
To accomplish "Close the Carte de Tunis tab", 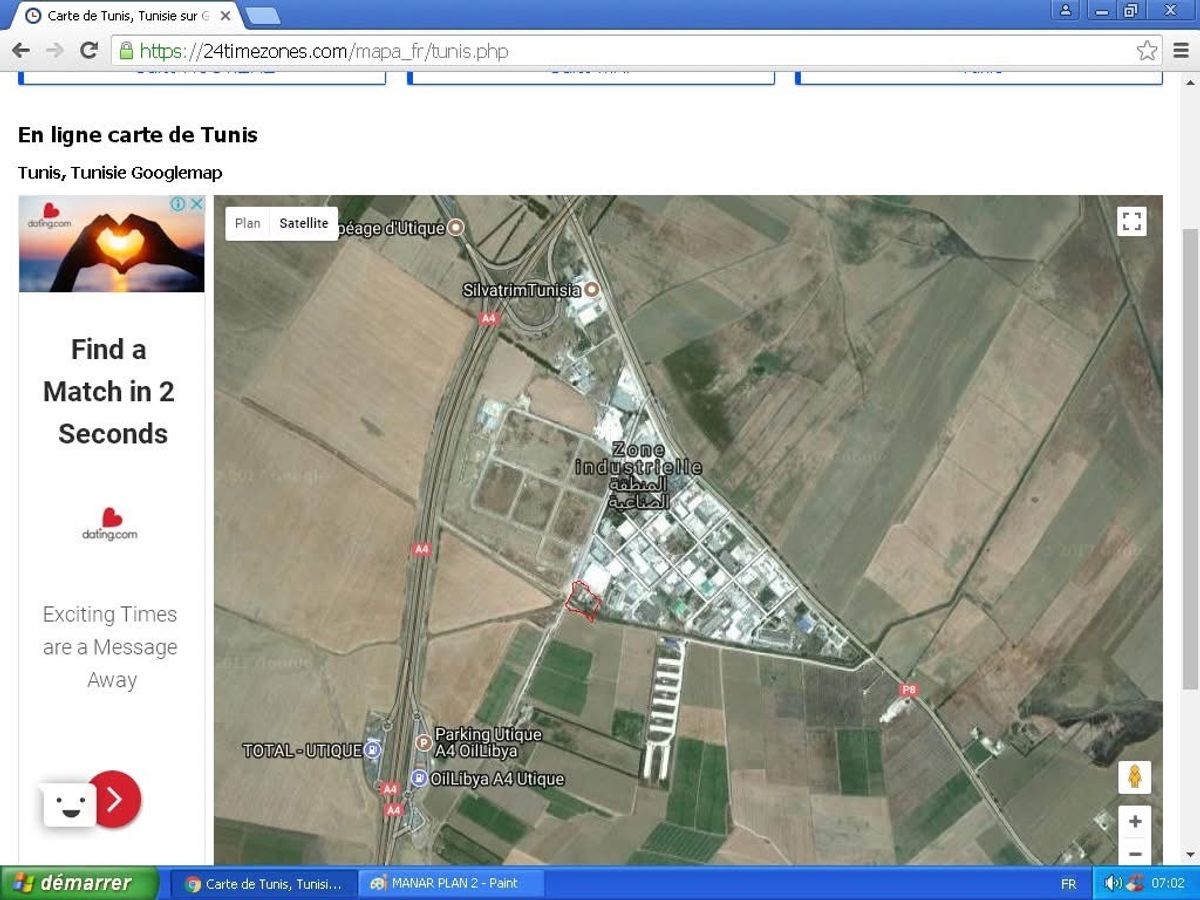I will (225, 16).
